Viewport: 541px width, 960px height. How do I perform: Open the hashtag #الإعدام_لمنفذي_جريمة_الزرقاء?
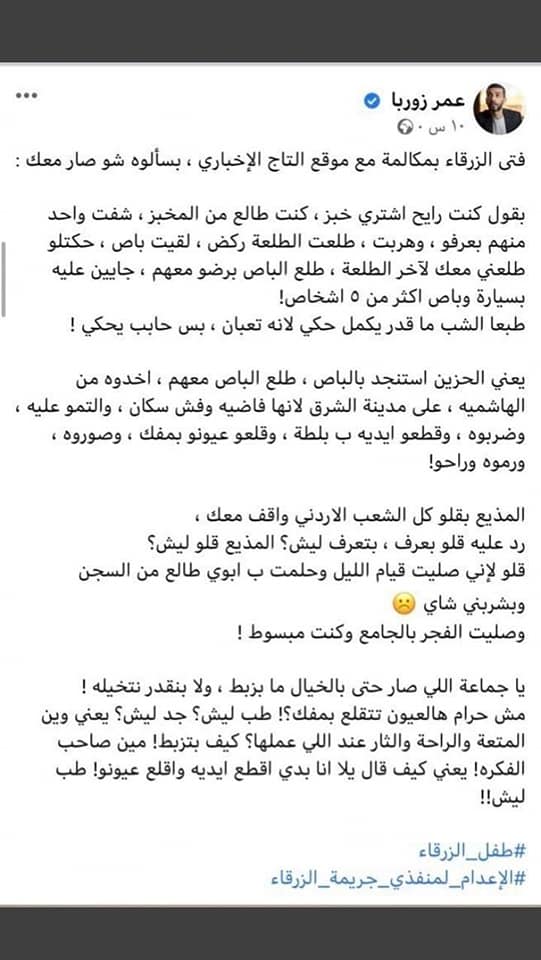tap(398, 878)
